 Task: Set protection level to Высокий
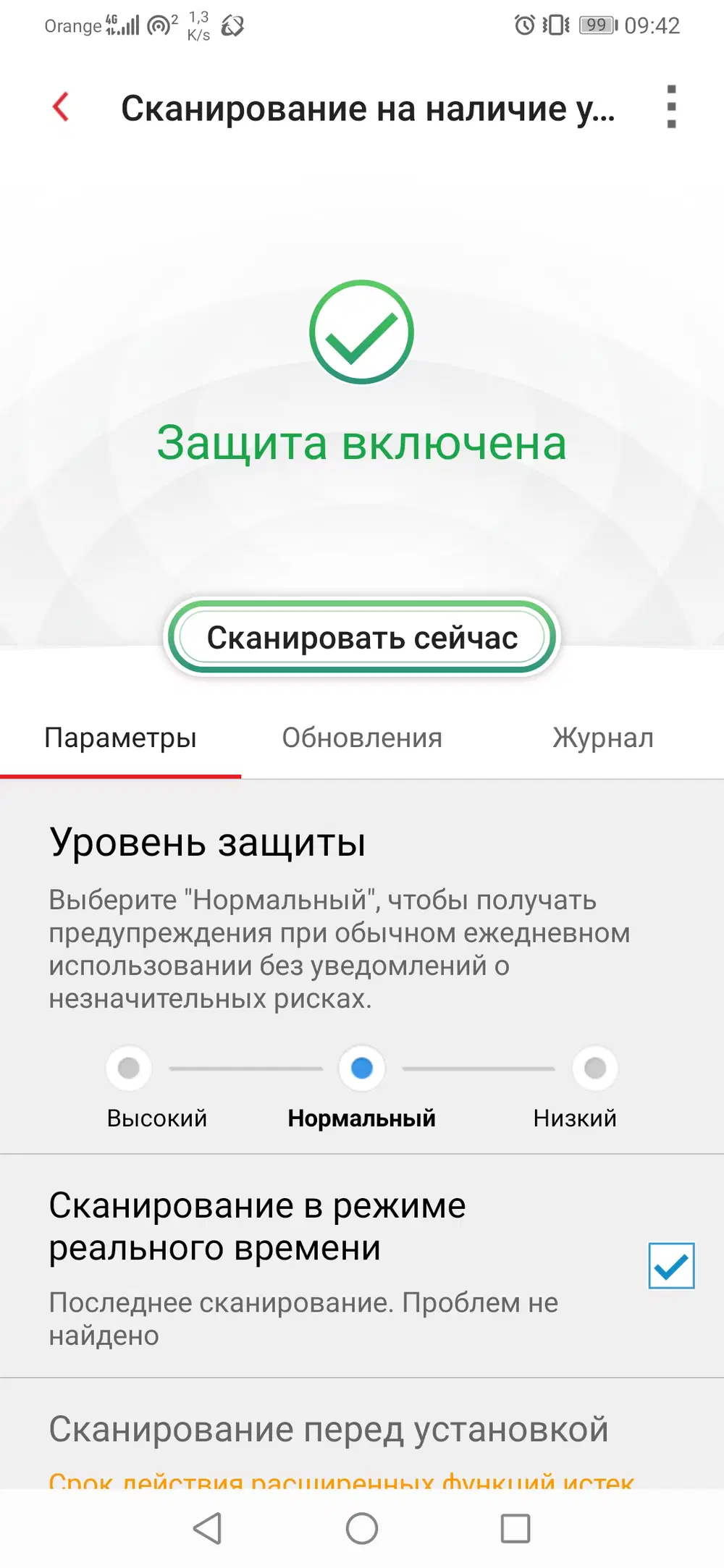(129, 1068)
